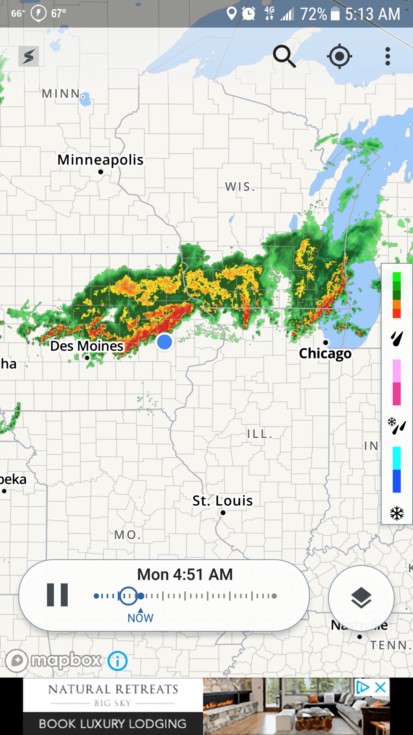Jump to the NOW marker on timeline
This screenshot has height=735, width=413.
click(140, 615)
